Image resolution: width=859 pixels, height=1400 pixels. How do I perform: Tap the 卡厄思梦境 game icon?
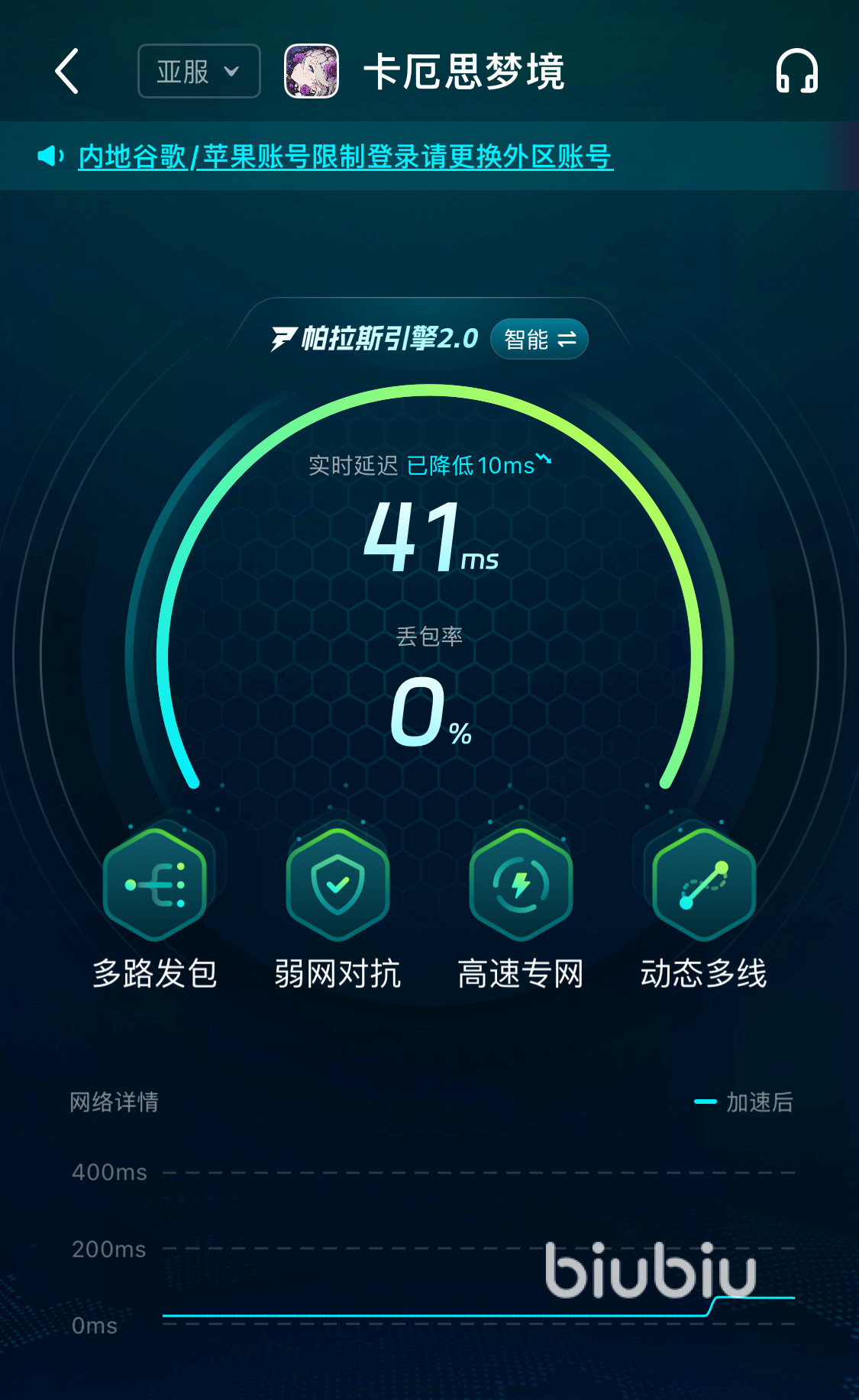click(312, 72)
